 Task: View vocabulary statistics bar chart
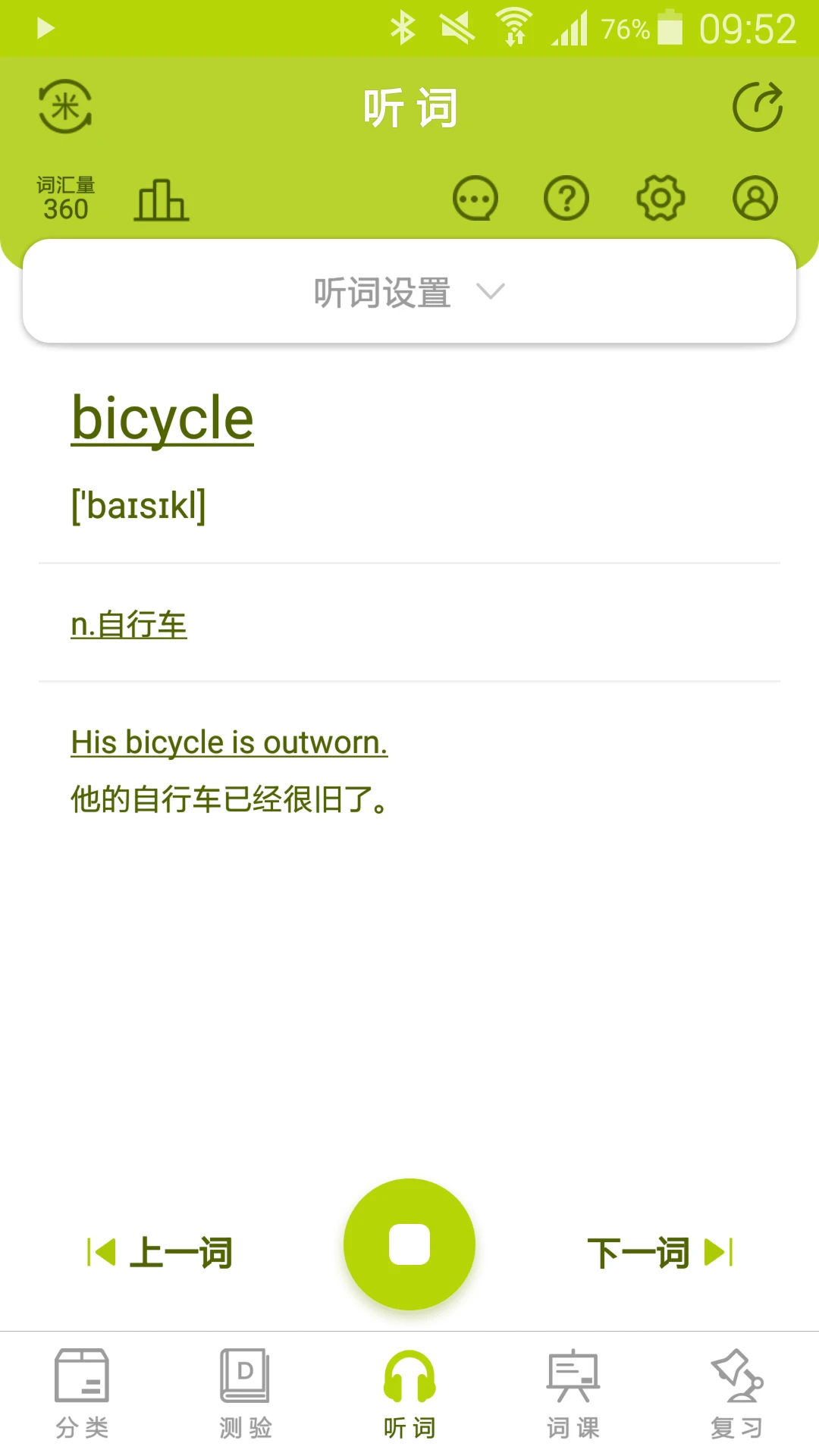click(161, 200)
